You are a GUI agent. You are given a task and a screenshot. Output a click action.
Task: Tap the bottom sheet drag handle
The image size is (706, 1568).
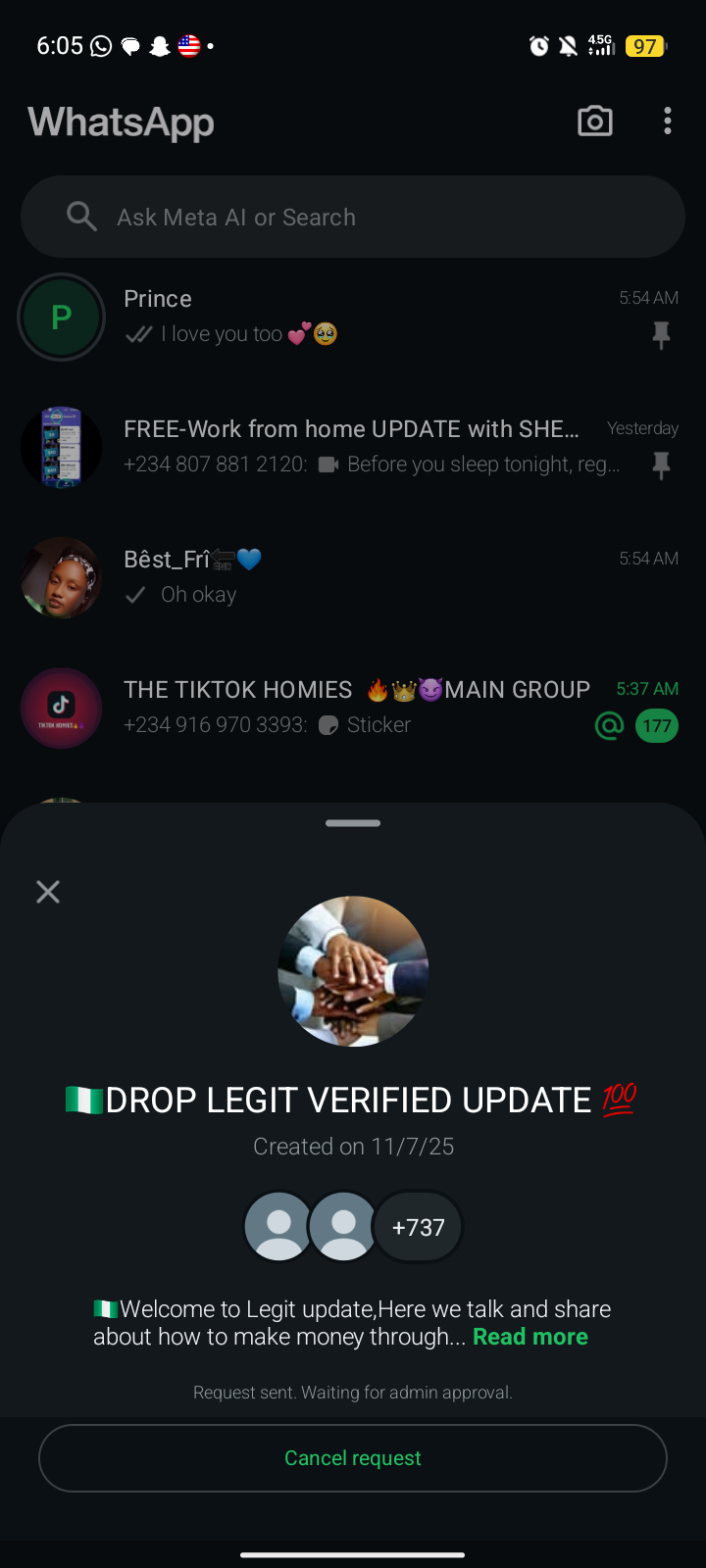(x=353, y=823)
